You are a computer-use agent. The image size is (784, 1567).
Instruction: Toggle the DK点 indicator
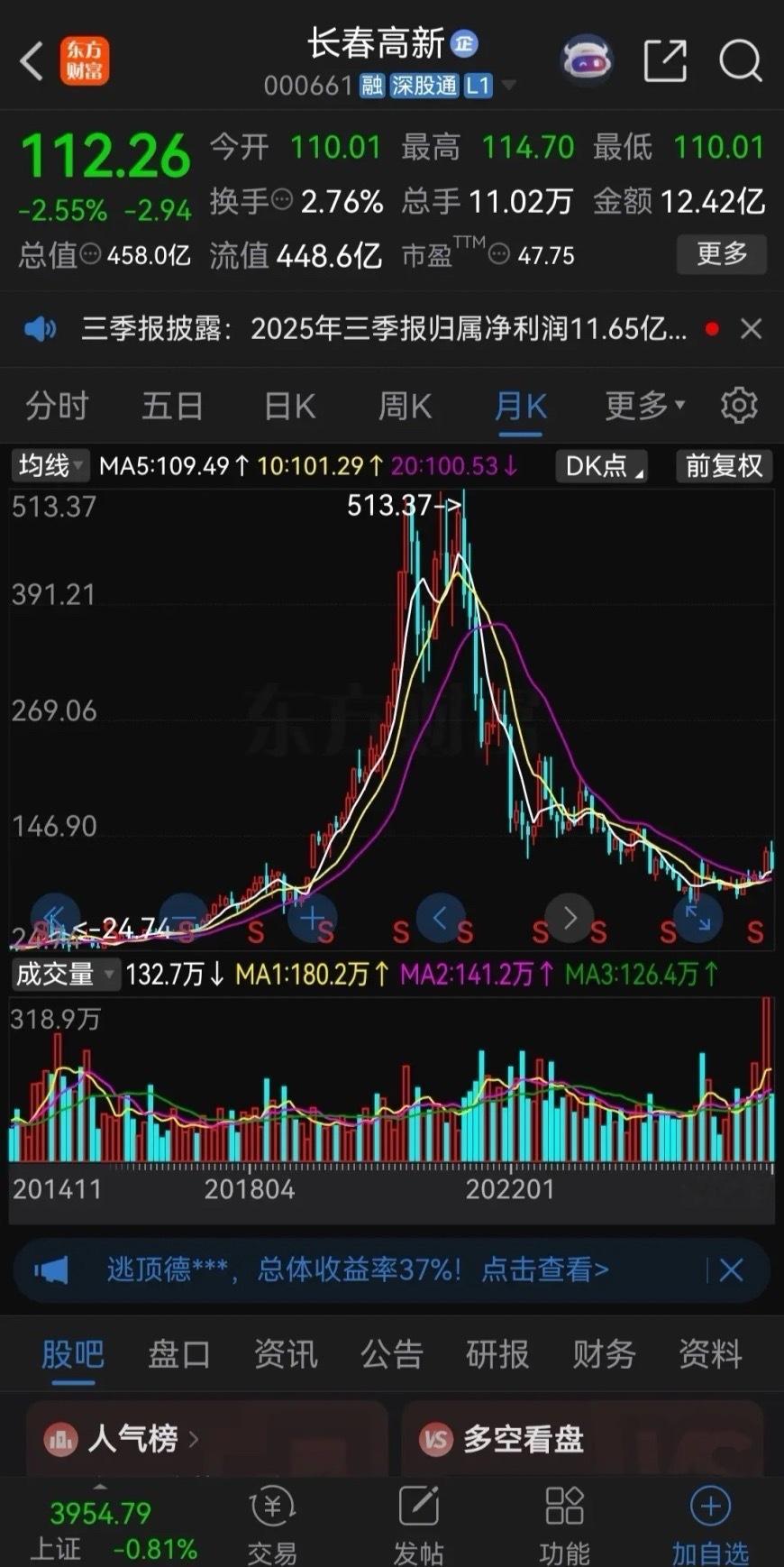600,466
